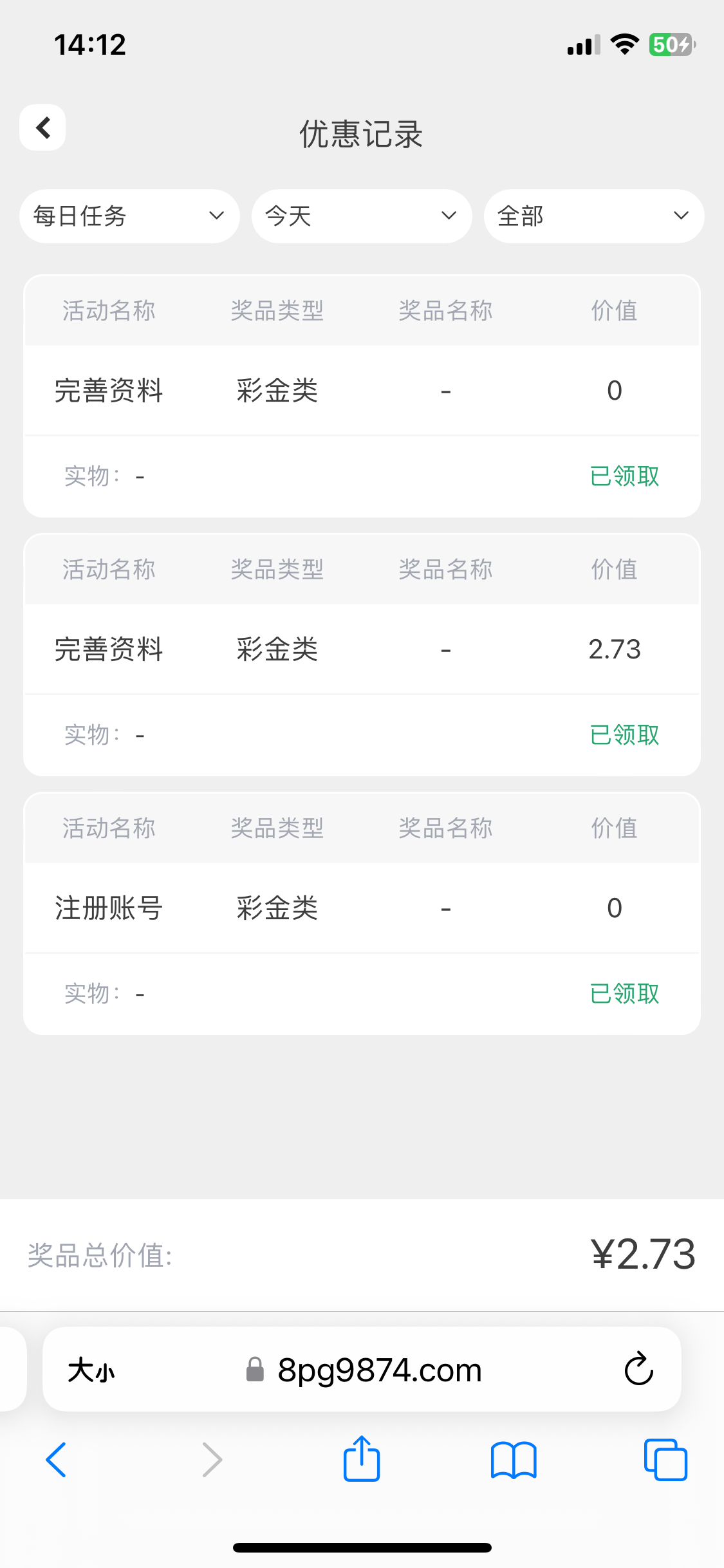This screenshot has height=1568, width=724.
Task: Open Safari bookmarks
Action: [x=513, y=1459]
